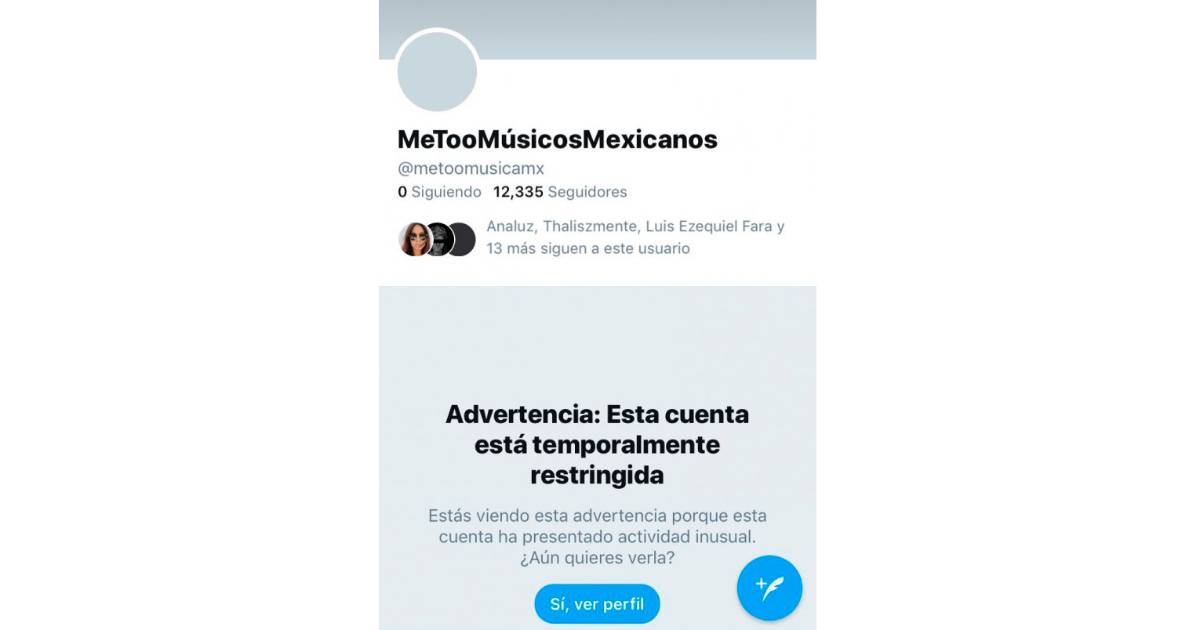Open the 0 Siguiendo list

[x=439, y=192]
